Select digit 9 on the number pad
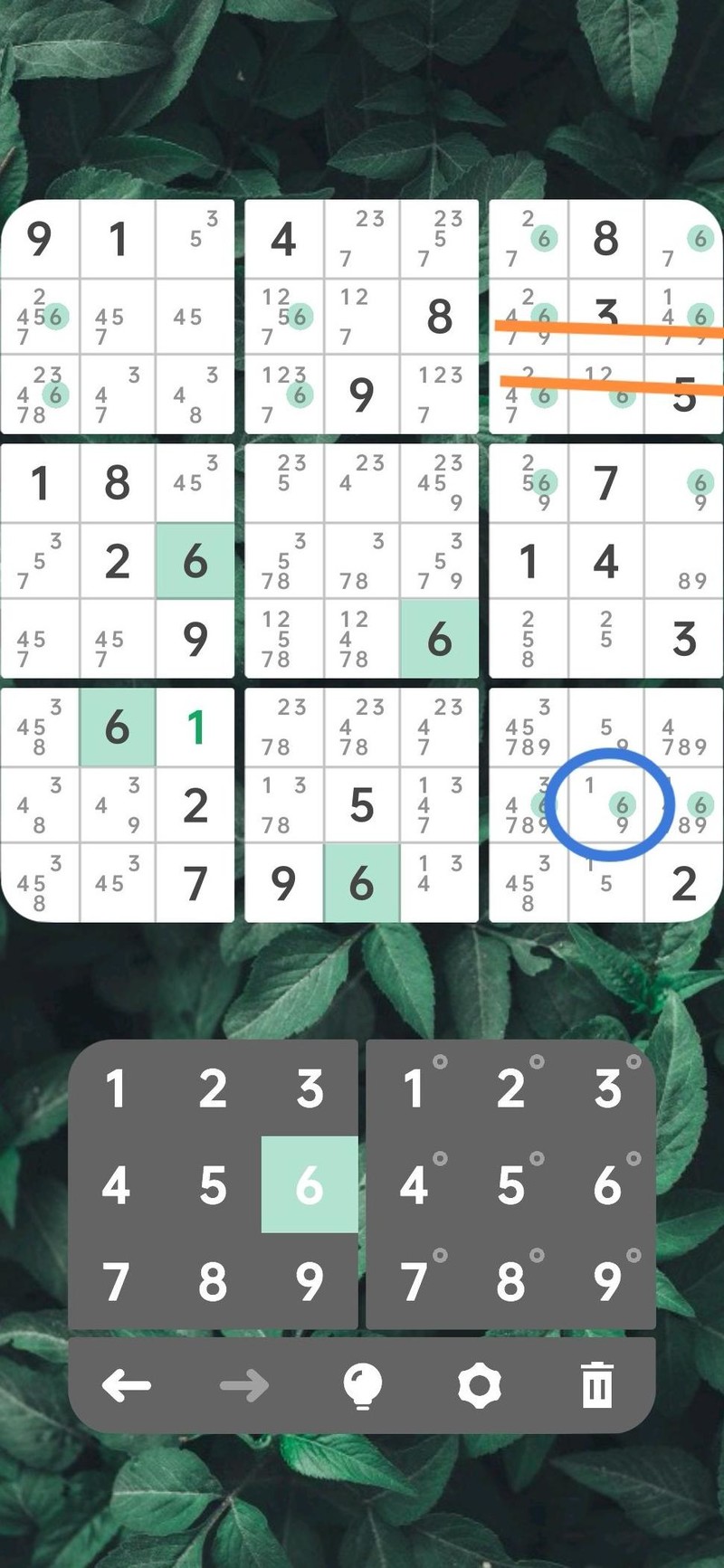This screenshot has width=724, height=1568. (x=310, y=1282)
